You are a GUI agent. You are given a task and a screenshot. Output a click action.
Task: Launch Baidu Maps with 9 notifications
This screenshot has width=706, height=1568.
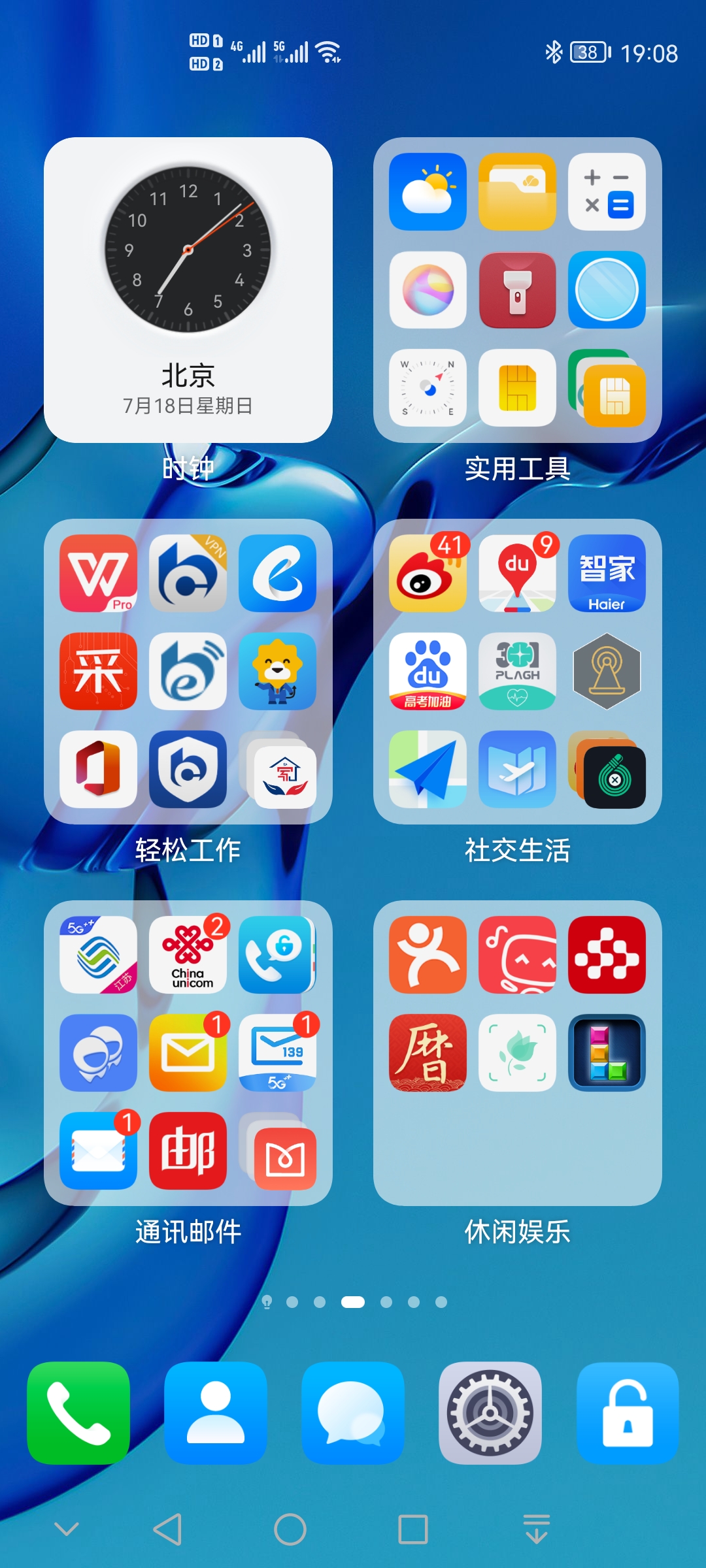point(517,574)
